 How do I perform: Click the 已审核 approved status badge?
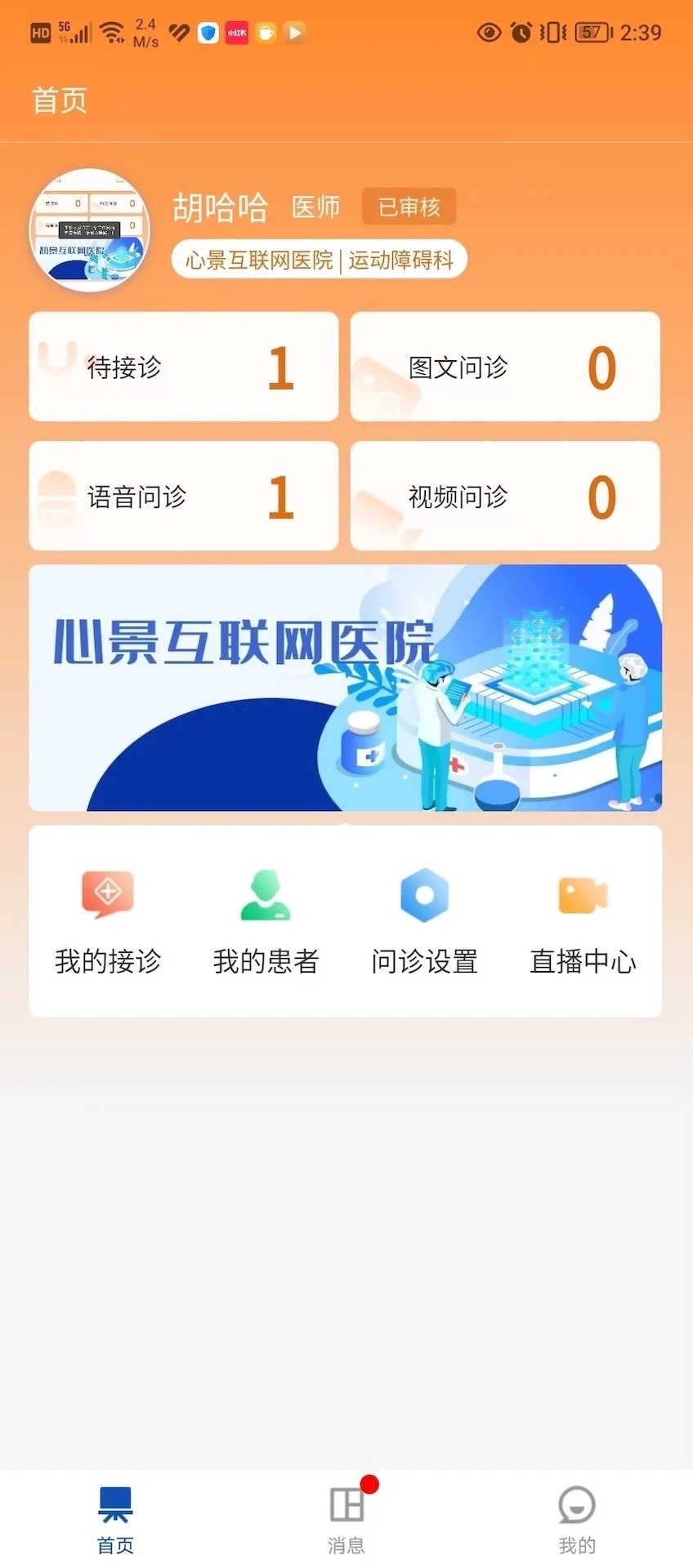(x=408, y=207)
